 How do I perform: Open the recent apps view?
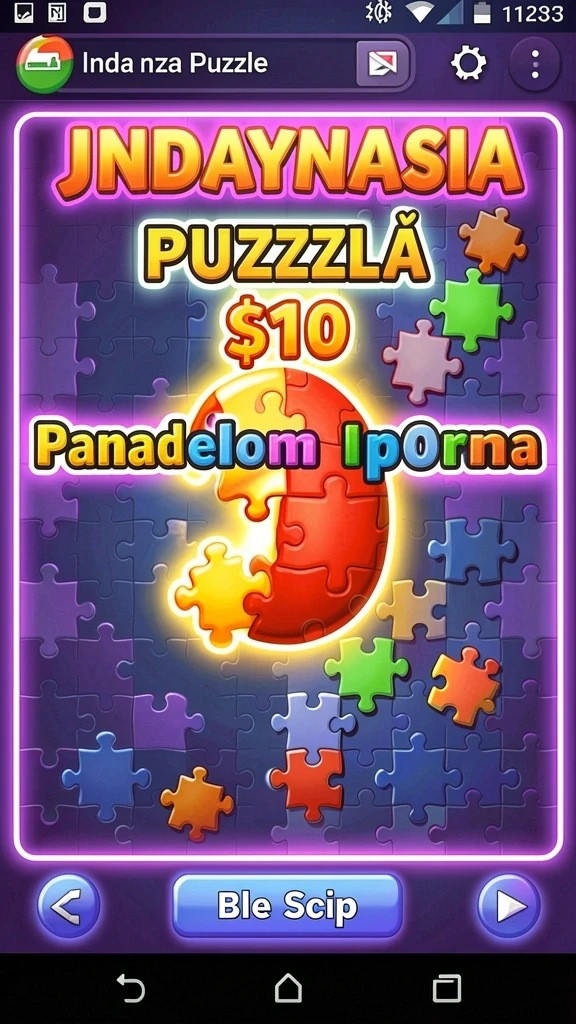point(447,988)
